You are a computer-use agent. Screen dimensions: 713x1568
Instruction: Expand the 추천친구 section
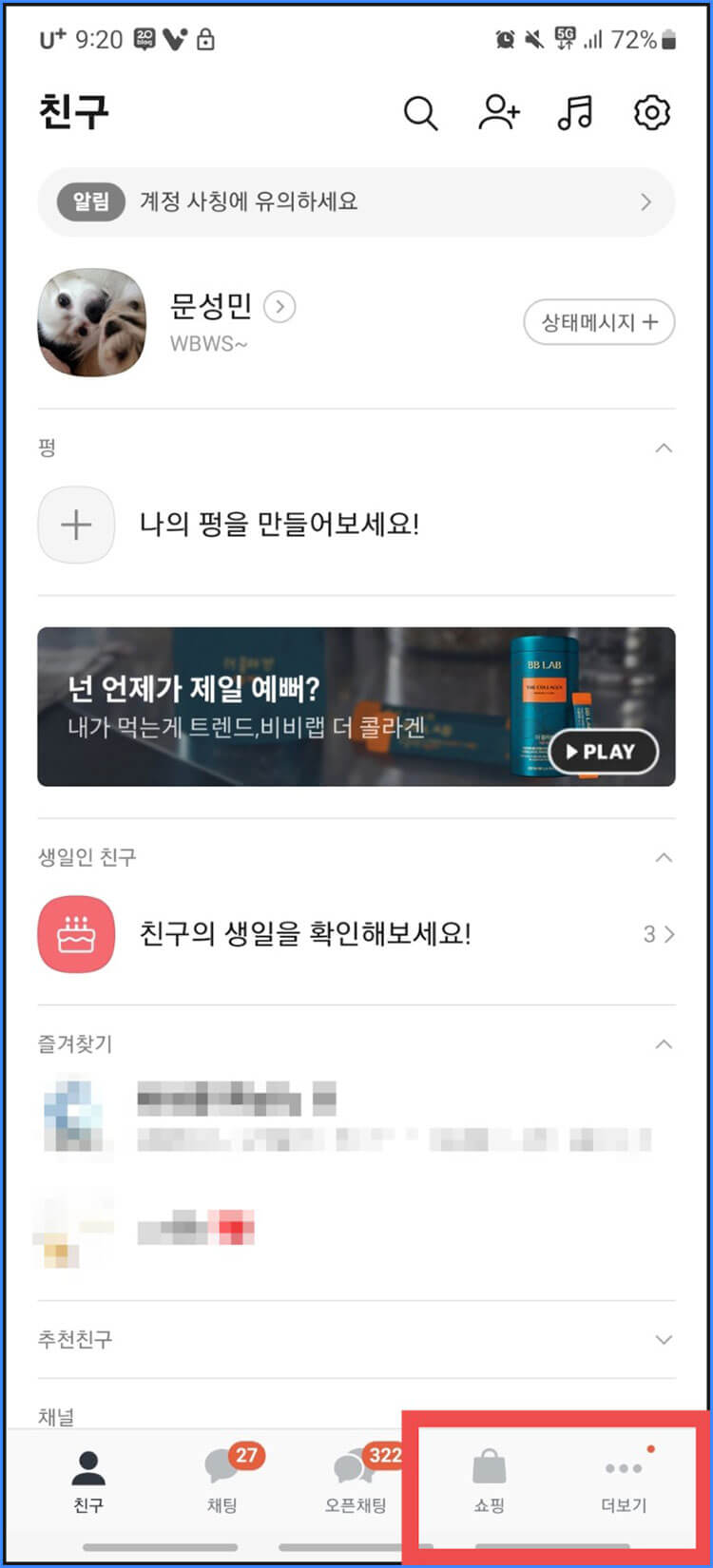[x=664, y=1340]
